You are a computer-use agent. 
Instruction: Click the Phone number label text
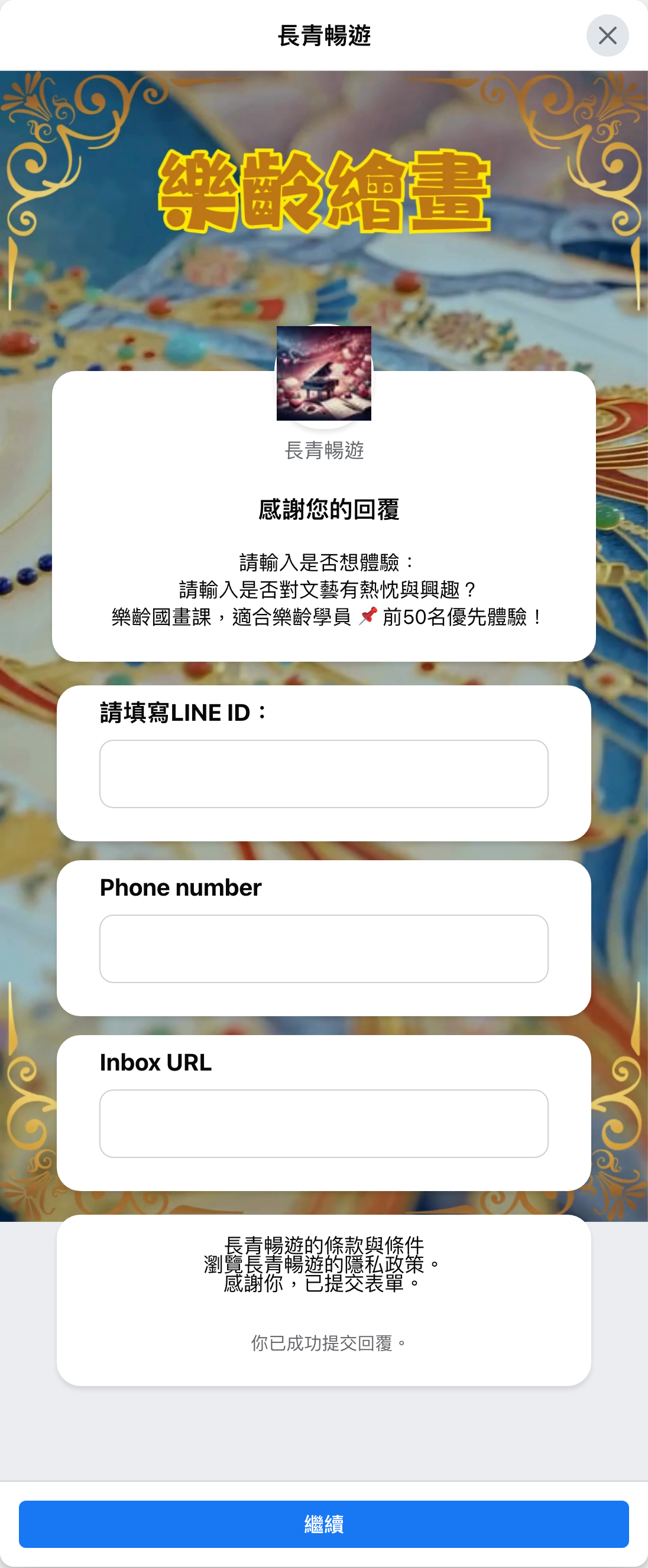180,887
